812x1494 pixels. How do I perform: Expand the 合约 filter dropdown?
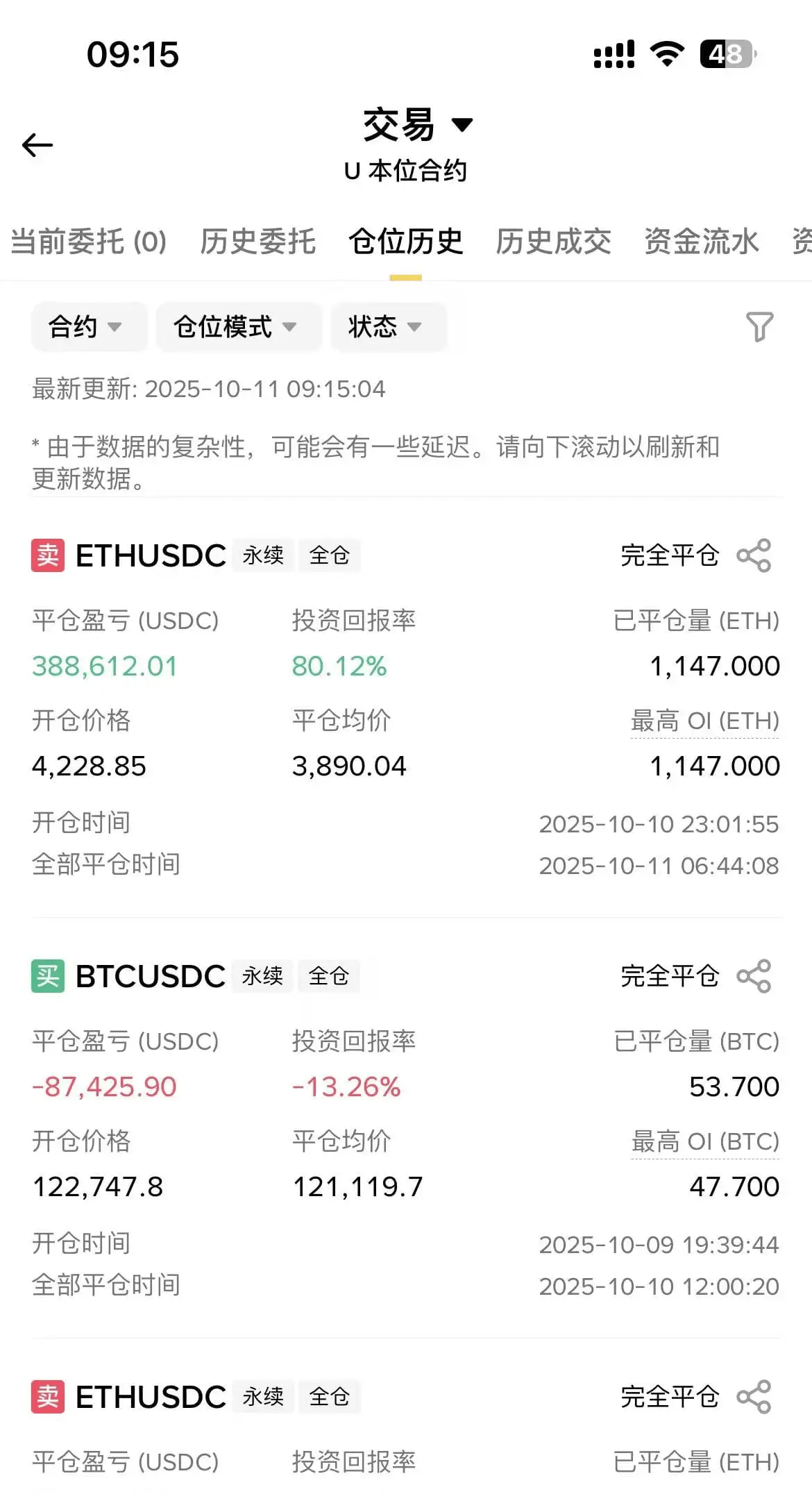[90, 327]
